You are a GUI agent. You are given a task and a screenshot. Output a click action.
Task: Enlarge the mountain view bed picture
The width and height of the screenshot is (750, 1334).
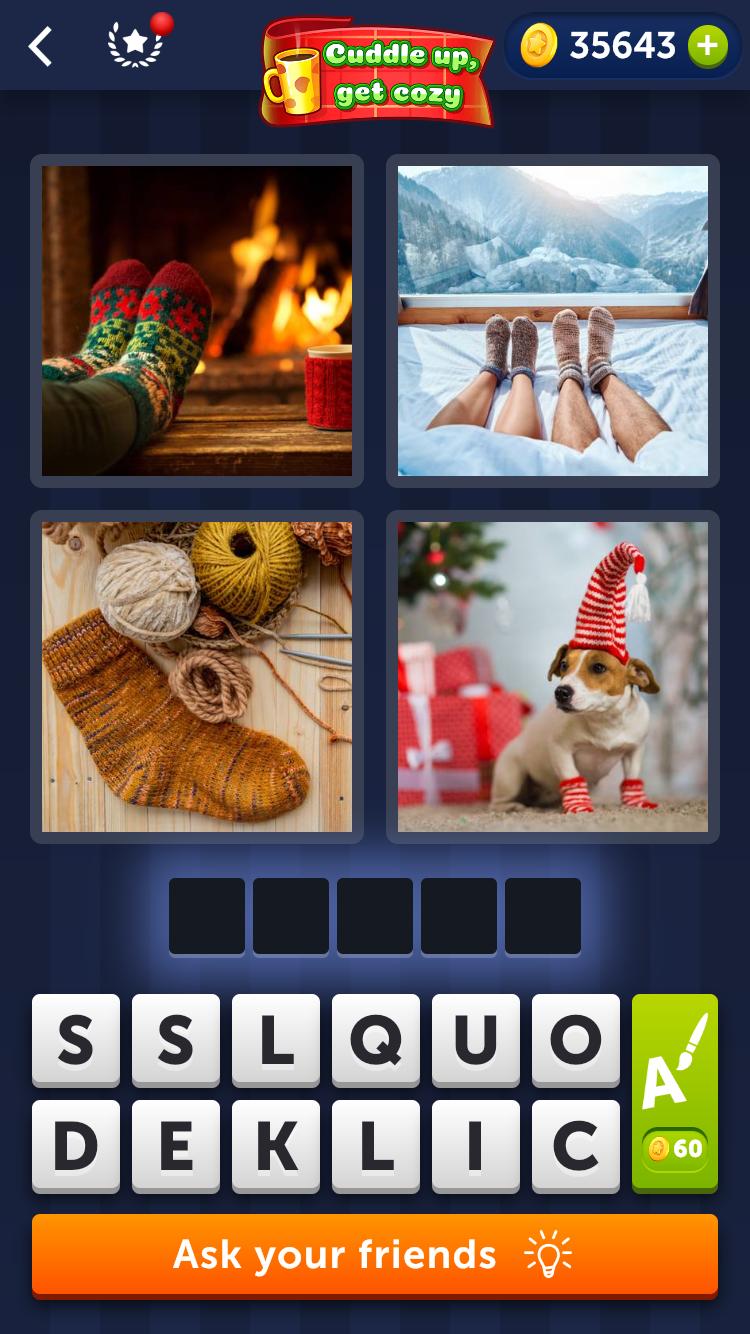pos(553,321)
